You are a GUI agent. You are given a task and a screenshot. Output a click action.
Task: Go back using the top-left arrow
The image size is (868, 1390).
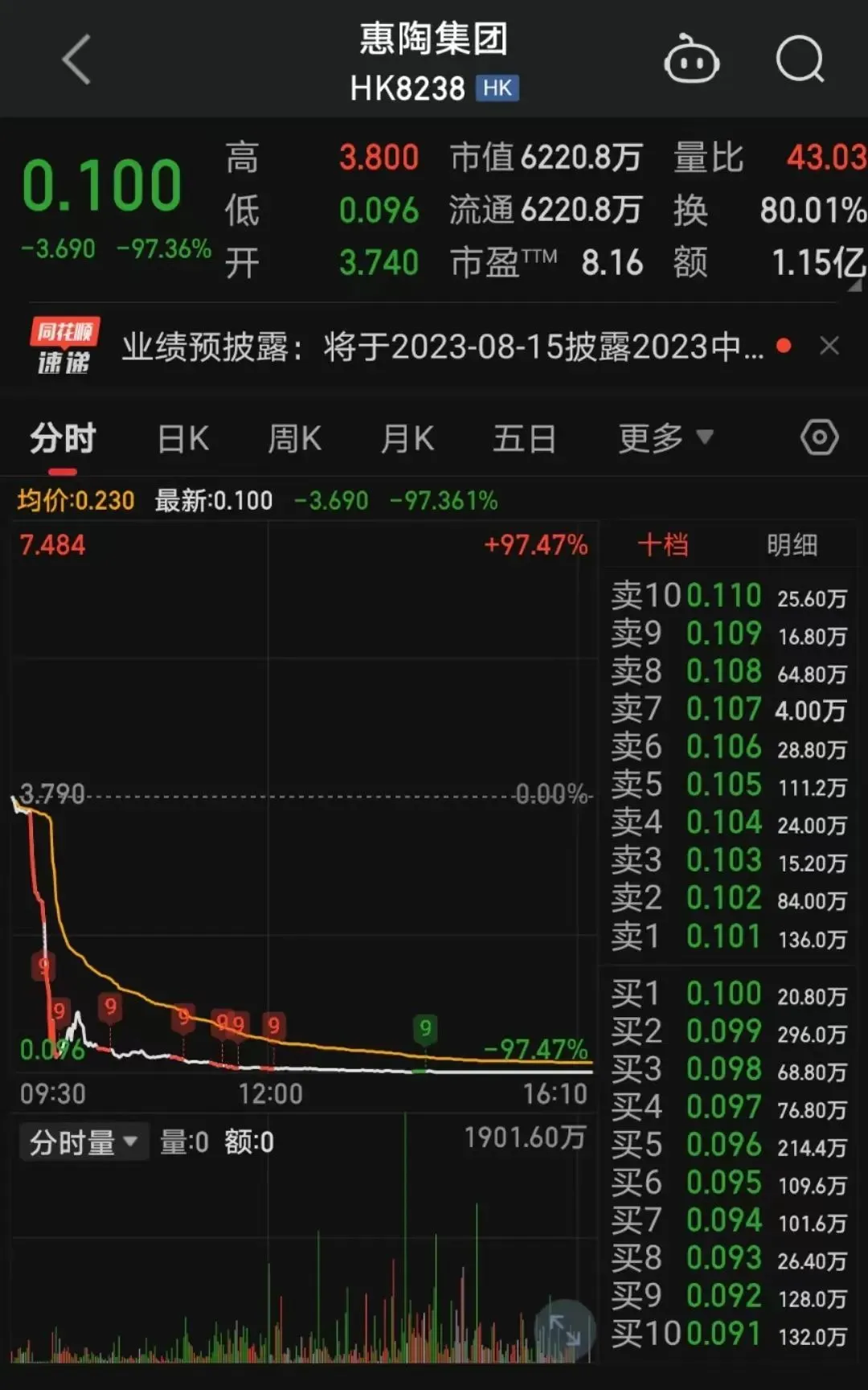(x=77, y=59)
